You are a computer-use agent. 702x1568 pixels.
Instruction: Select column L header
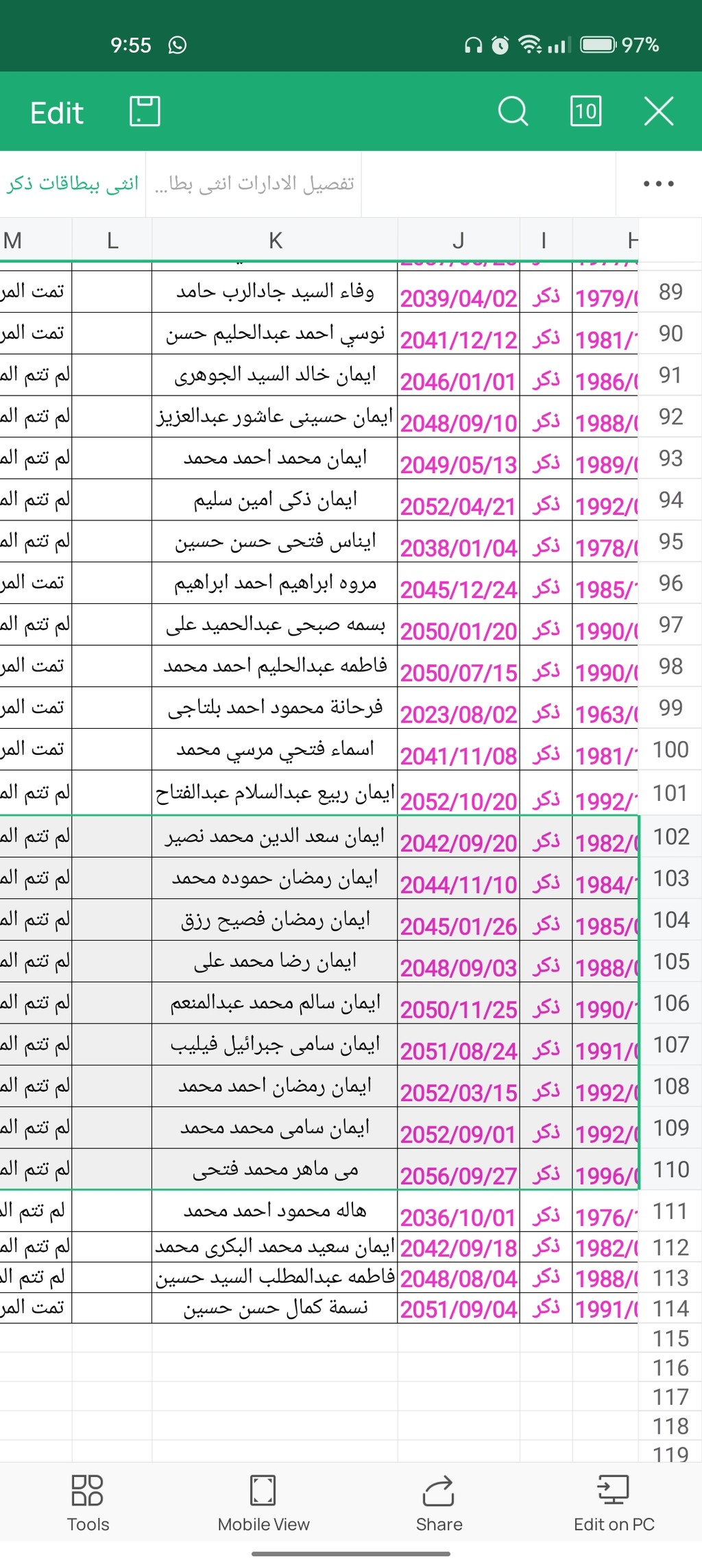click(112, 241)
